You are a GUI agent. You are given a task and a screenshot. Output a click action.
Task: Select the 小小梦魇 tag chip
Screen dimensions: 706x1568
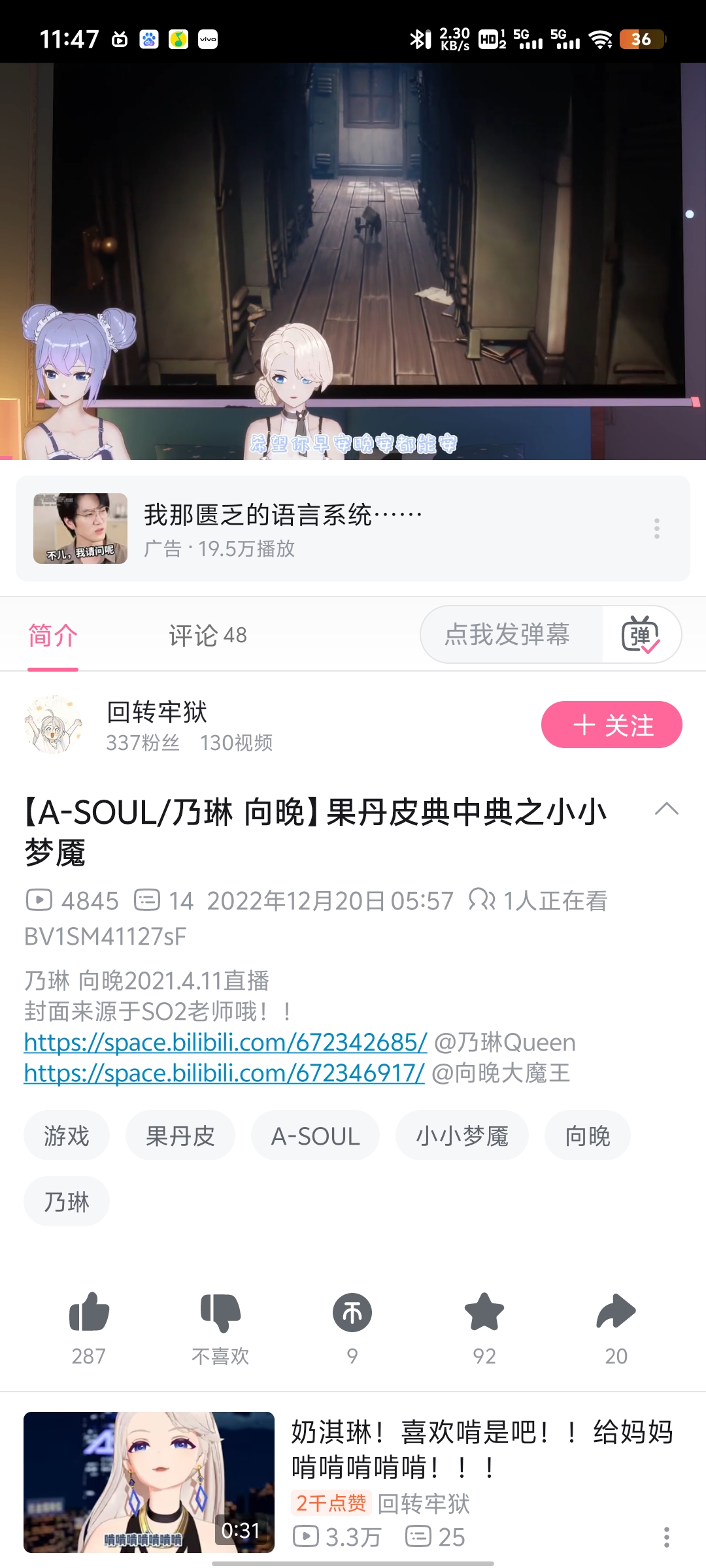pos(462,1135)
